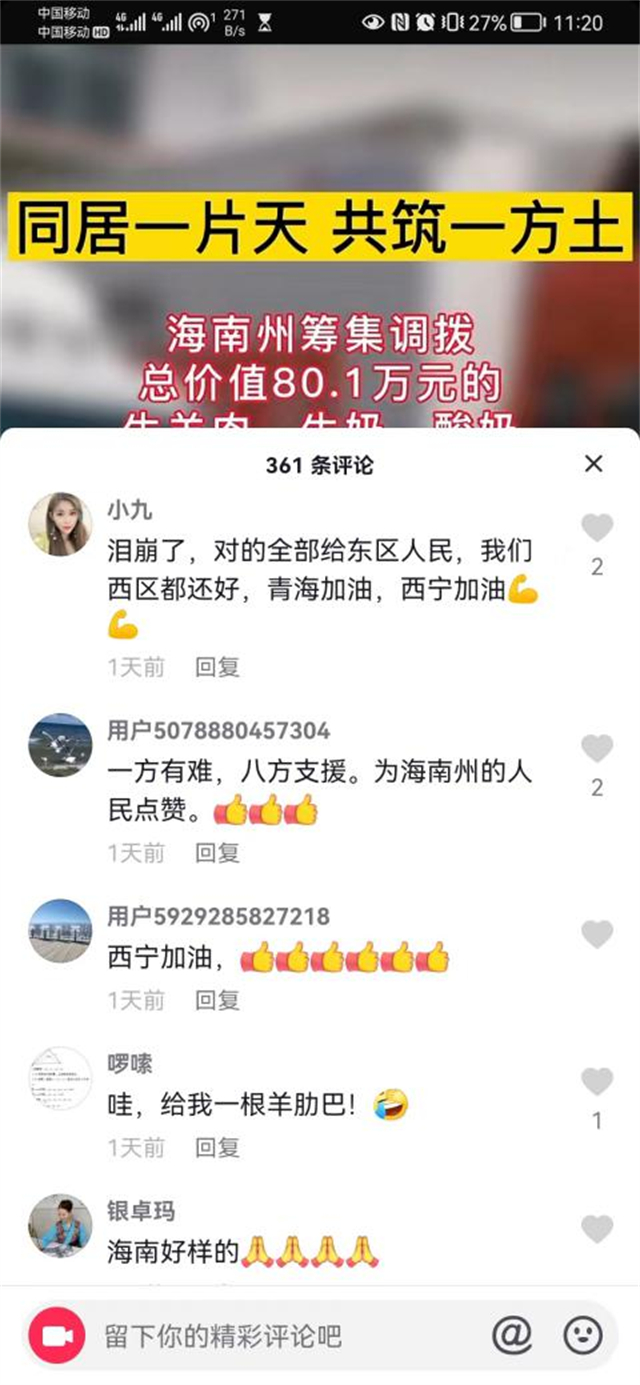Open 小九's profile avatar
The width and height of the screenshot is (640, 1385).
point(60,523)
